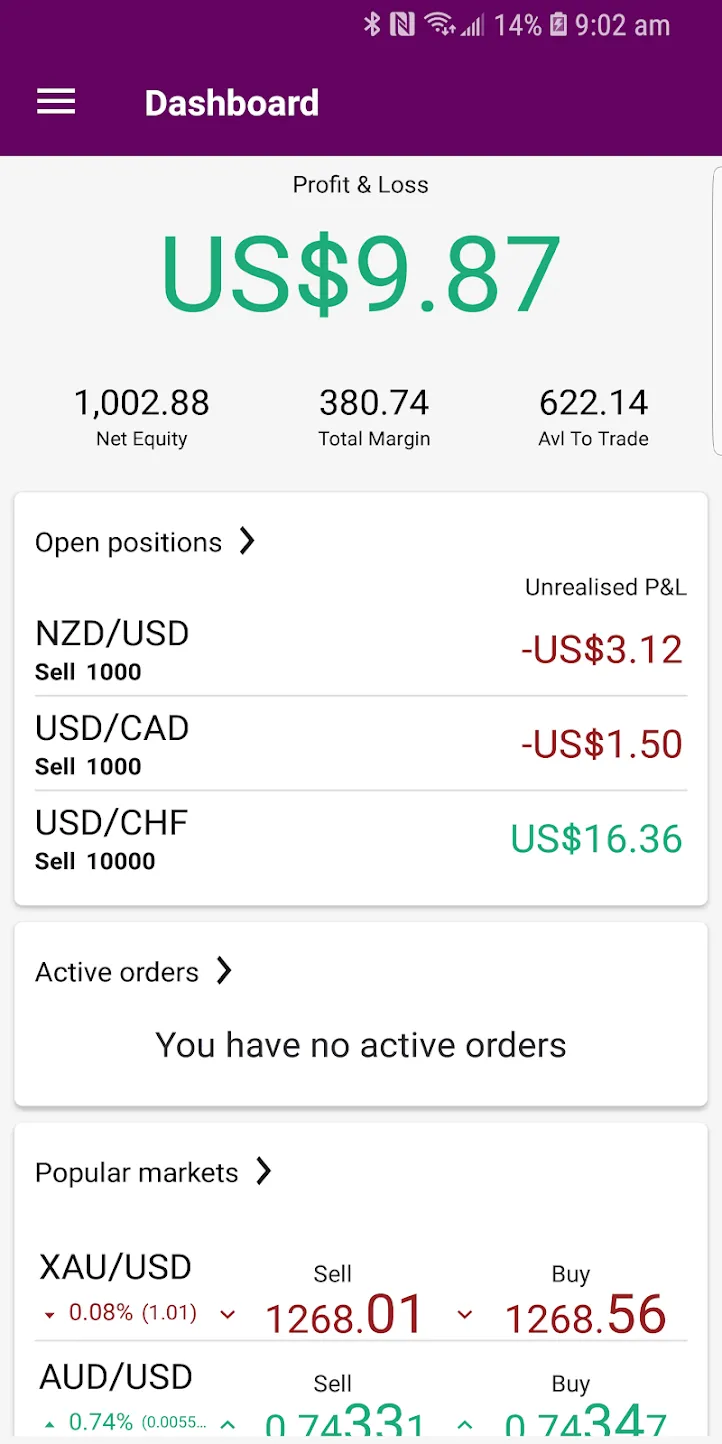This screenshot has height=1444, width=722.
Task: Open the USD/CHF position showing US$16.36
Action: point(360,838)
